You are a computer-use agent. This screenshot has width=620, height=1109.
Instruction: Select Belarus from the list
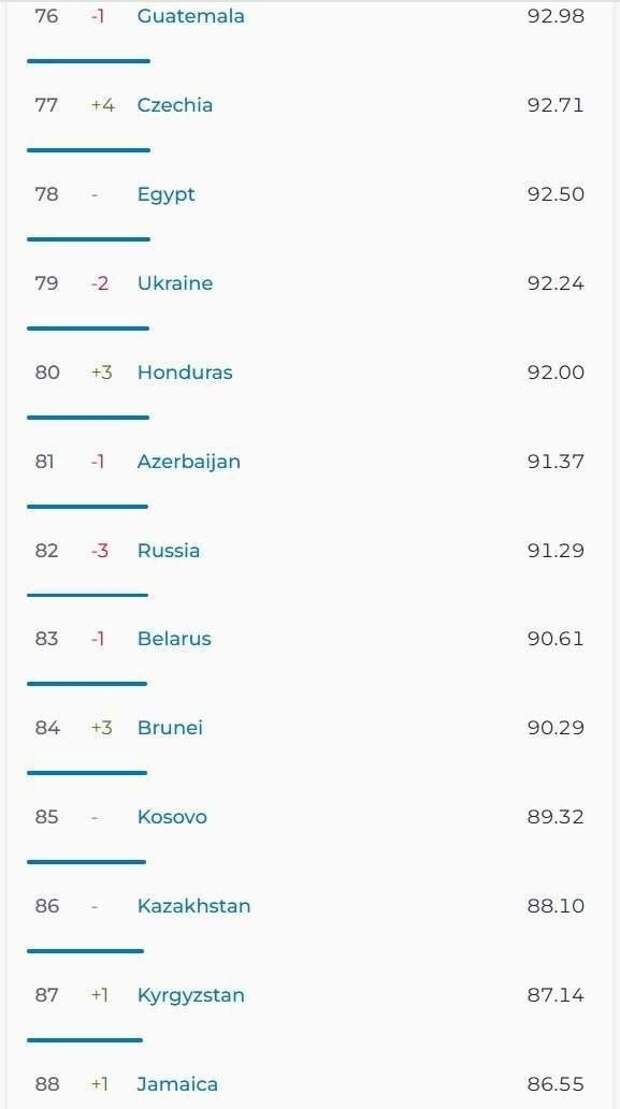(x=174, y=638)
